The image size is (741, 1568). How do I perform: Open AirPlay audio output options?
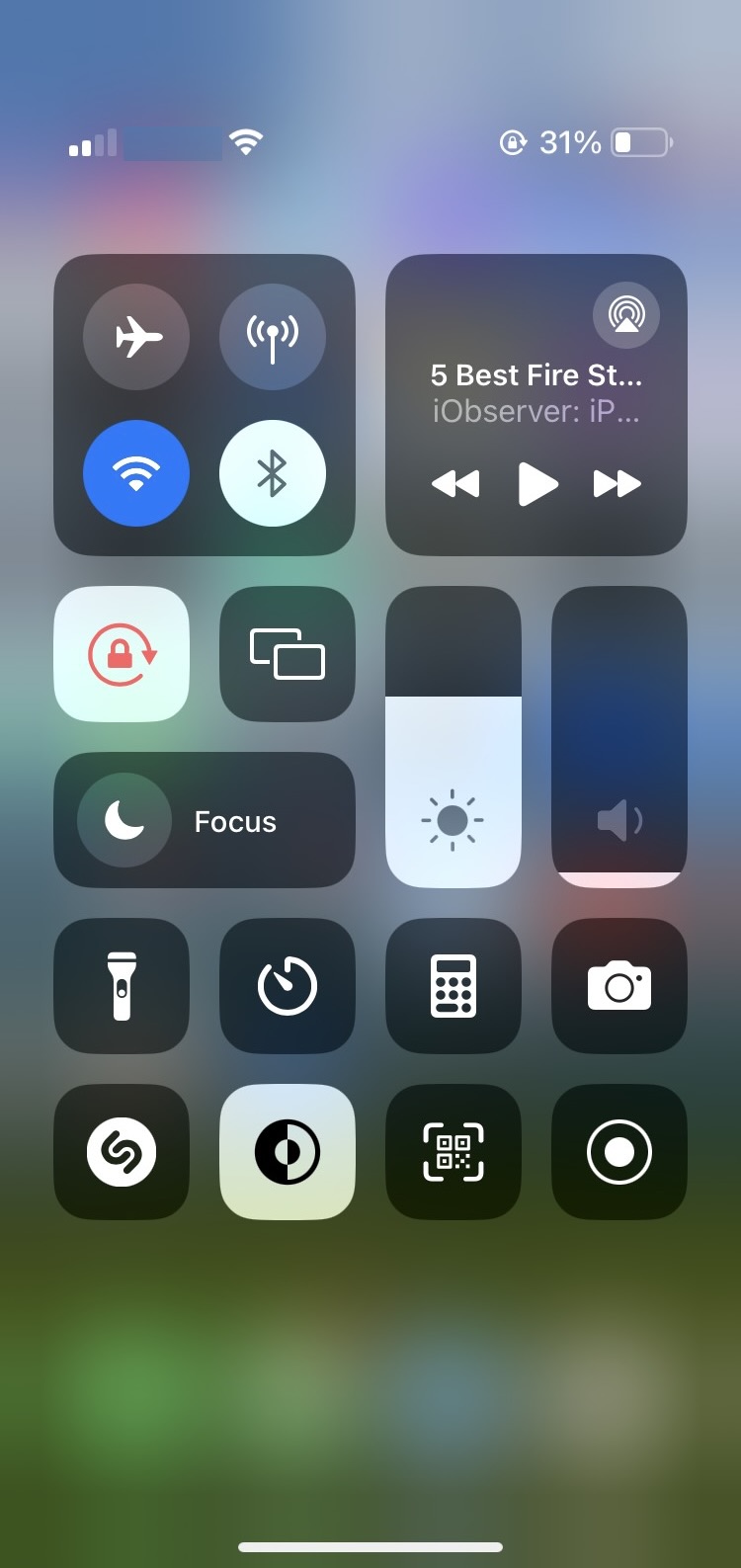625,315
